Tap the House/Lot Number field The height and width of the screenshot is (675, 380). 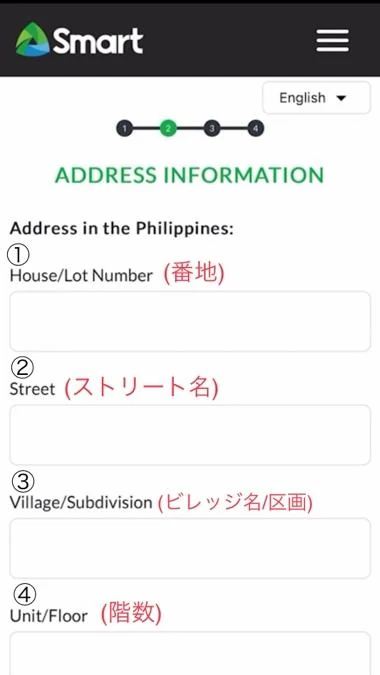tap(190, 322)
